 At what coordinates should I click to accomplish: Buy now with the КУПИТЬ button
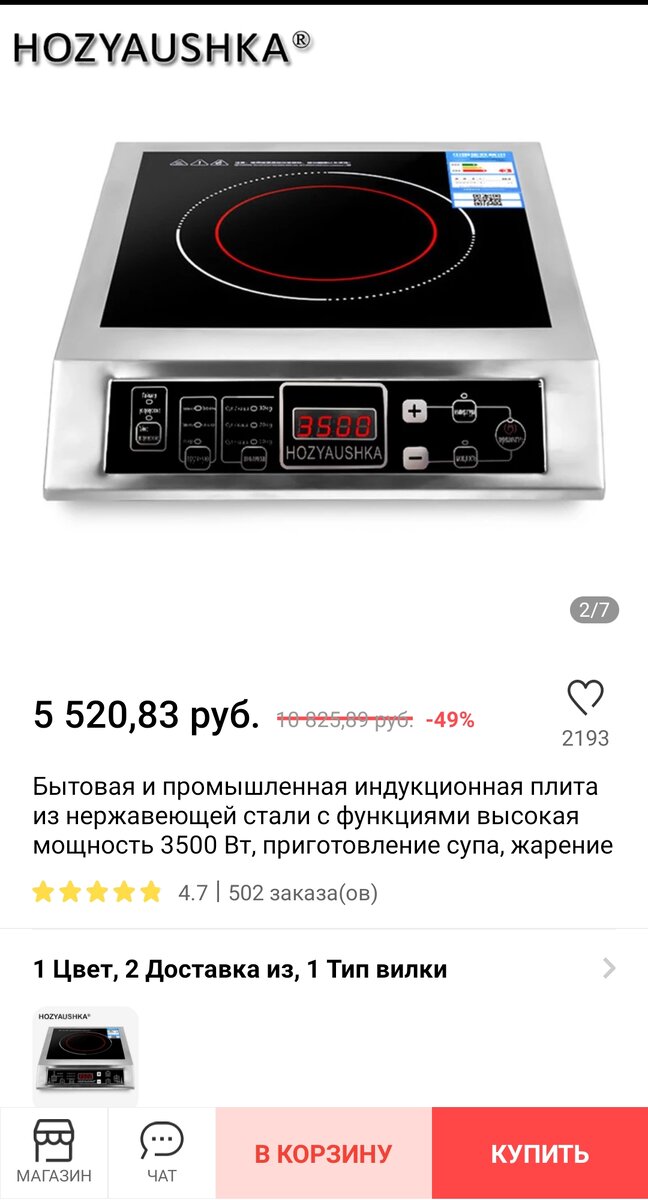[539, 1153]
